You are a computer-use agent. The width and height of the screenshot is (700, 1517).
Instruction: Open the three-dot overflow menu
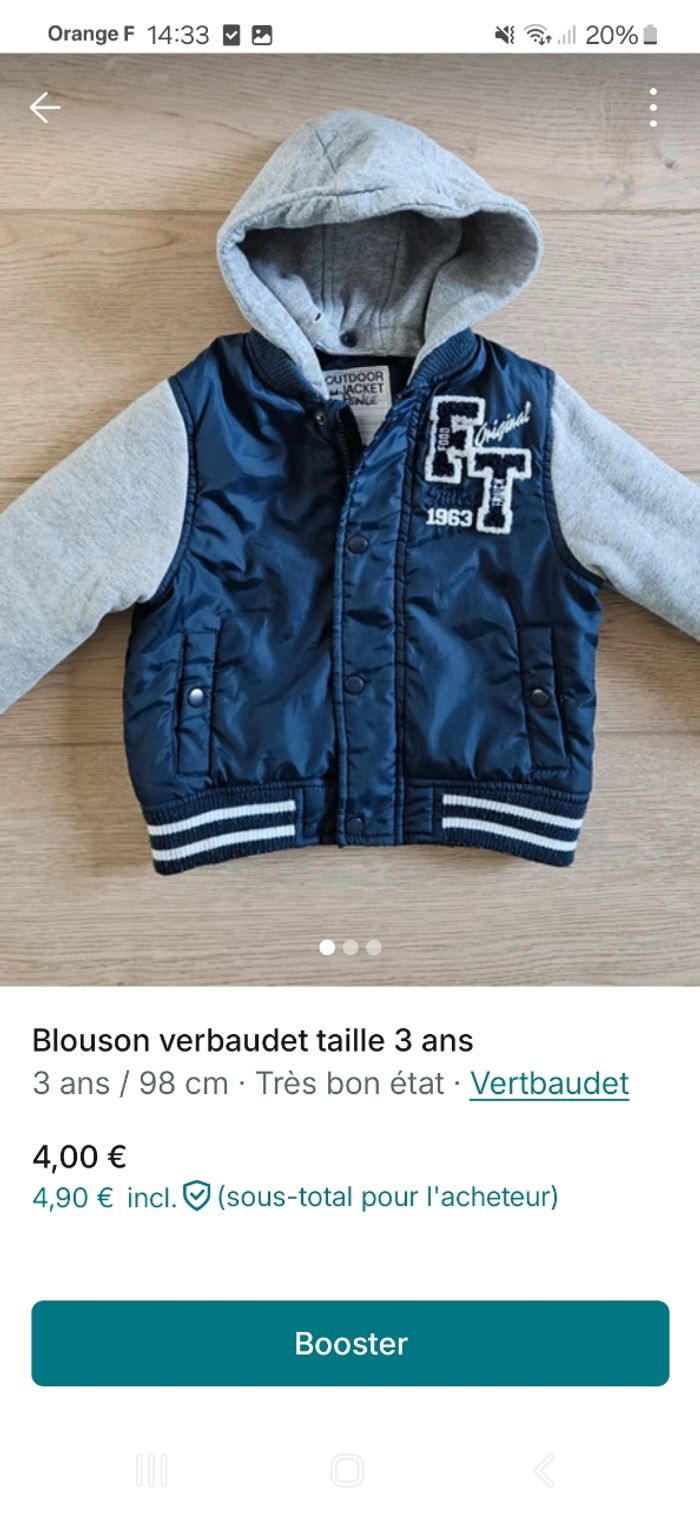point(652,107)
